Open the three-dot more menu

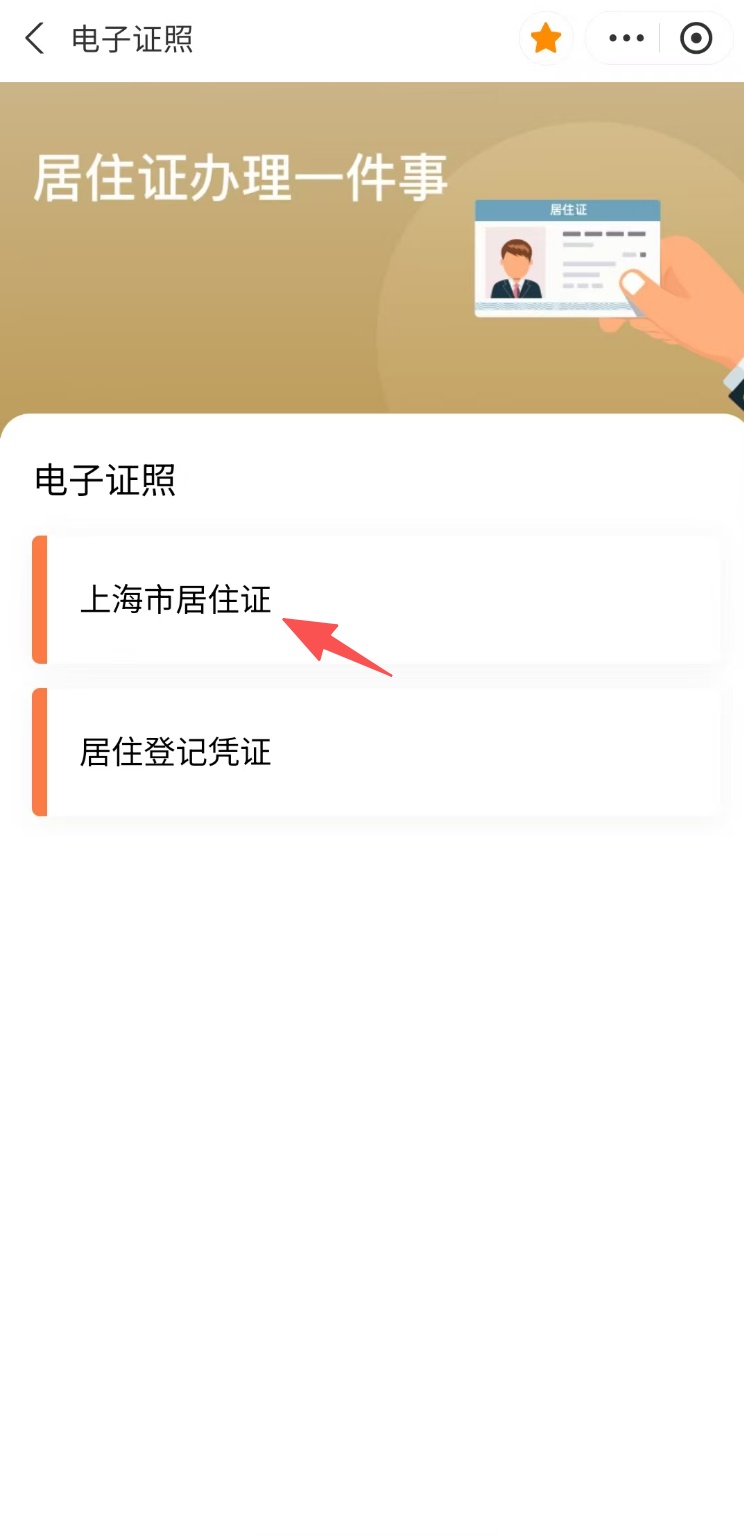click(x=627, y=40)
